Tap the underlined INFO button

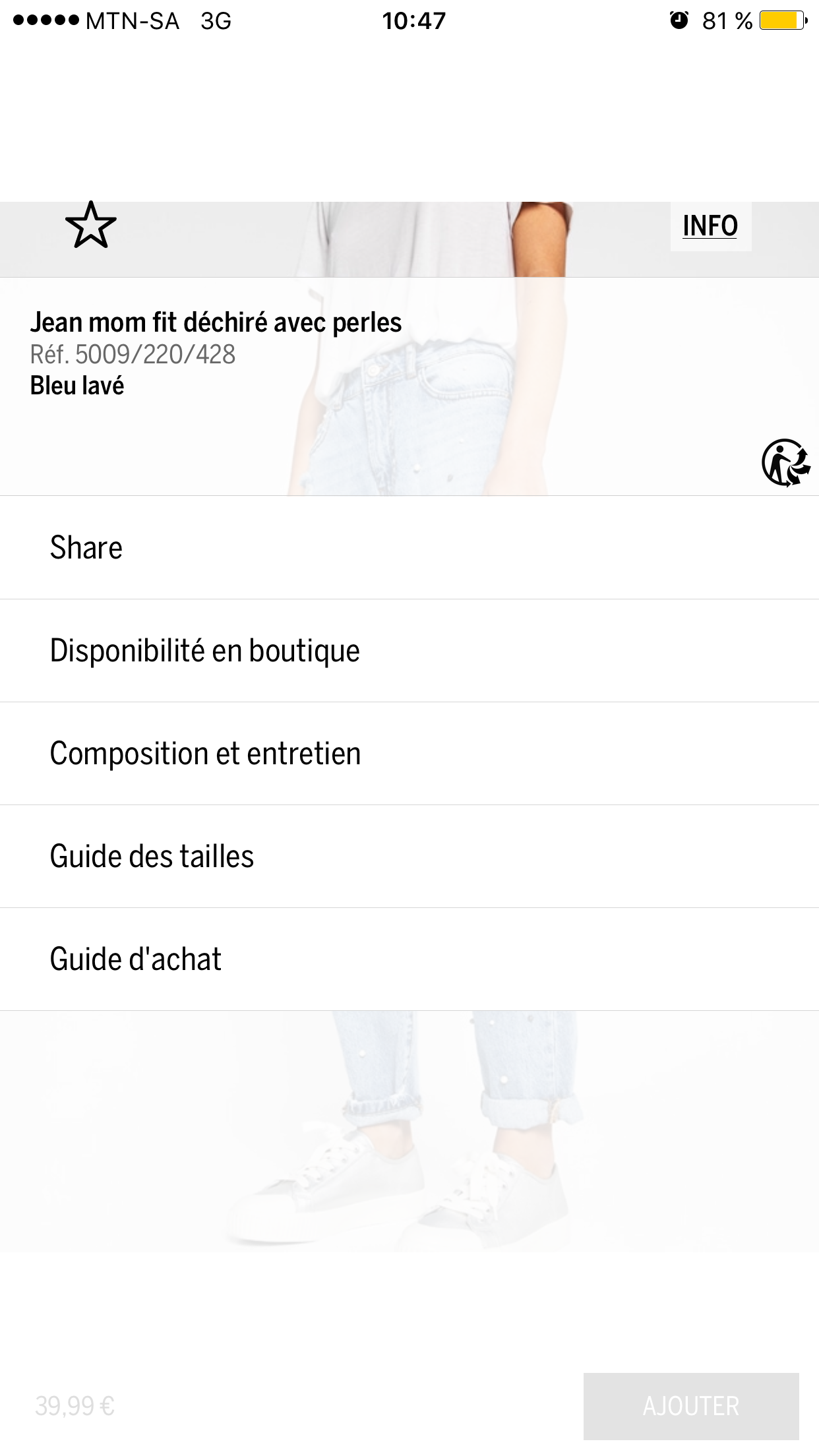(710, 226)
